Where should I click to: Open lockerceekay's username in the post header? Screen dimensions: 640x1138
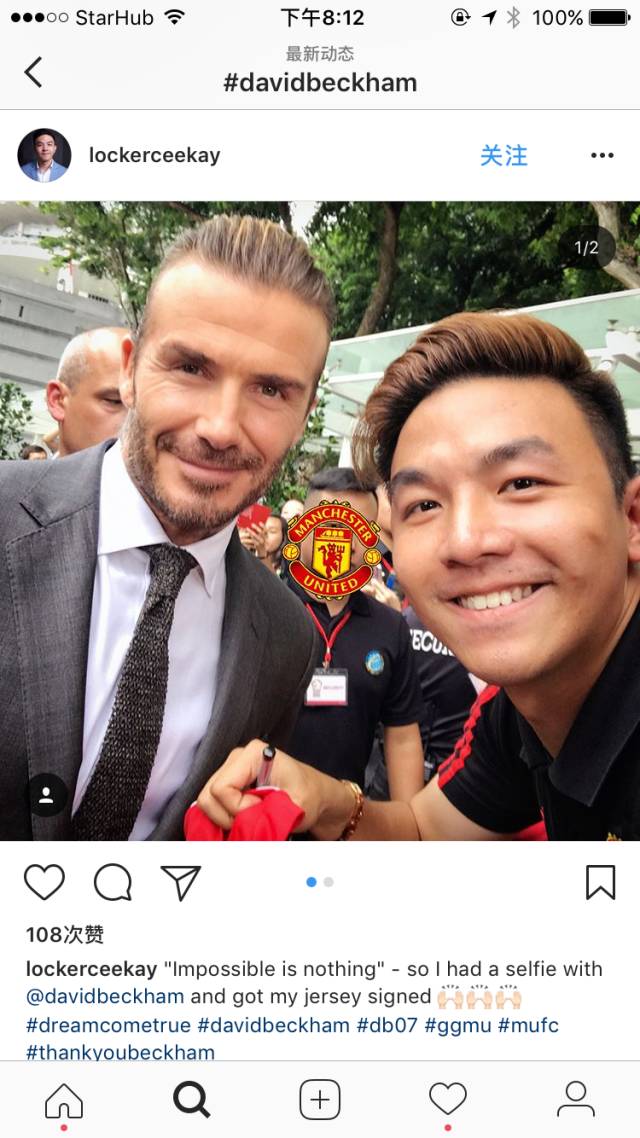pos(154,155)
